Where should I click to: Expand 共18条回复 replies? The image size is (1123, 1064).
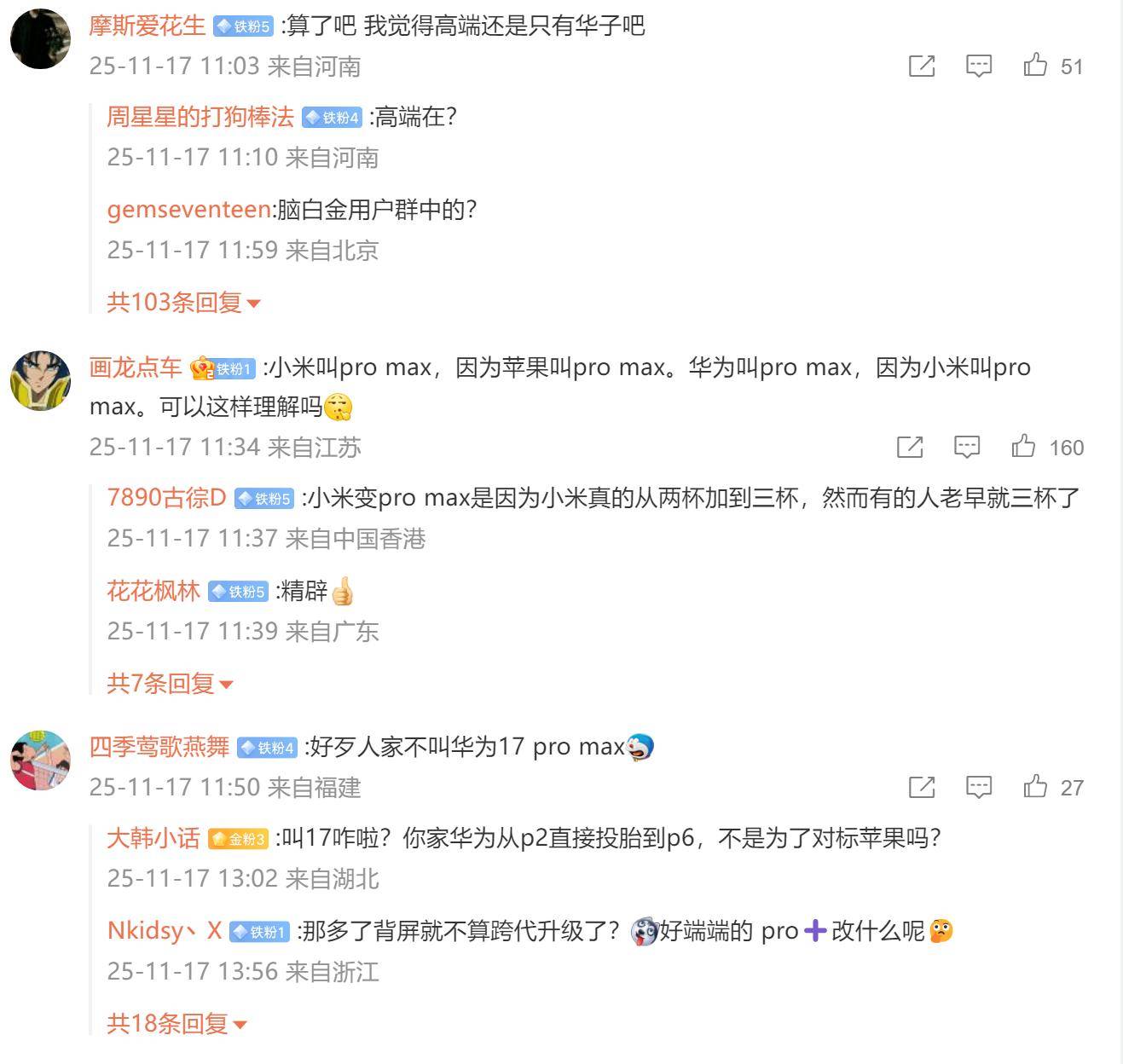pos(177,1023)
